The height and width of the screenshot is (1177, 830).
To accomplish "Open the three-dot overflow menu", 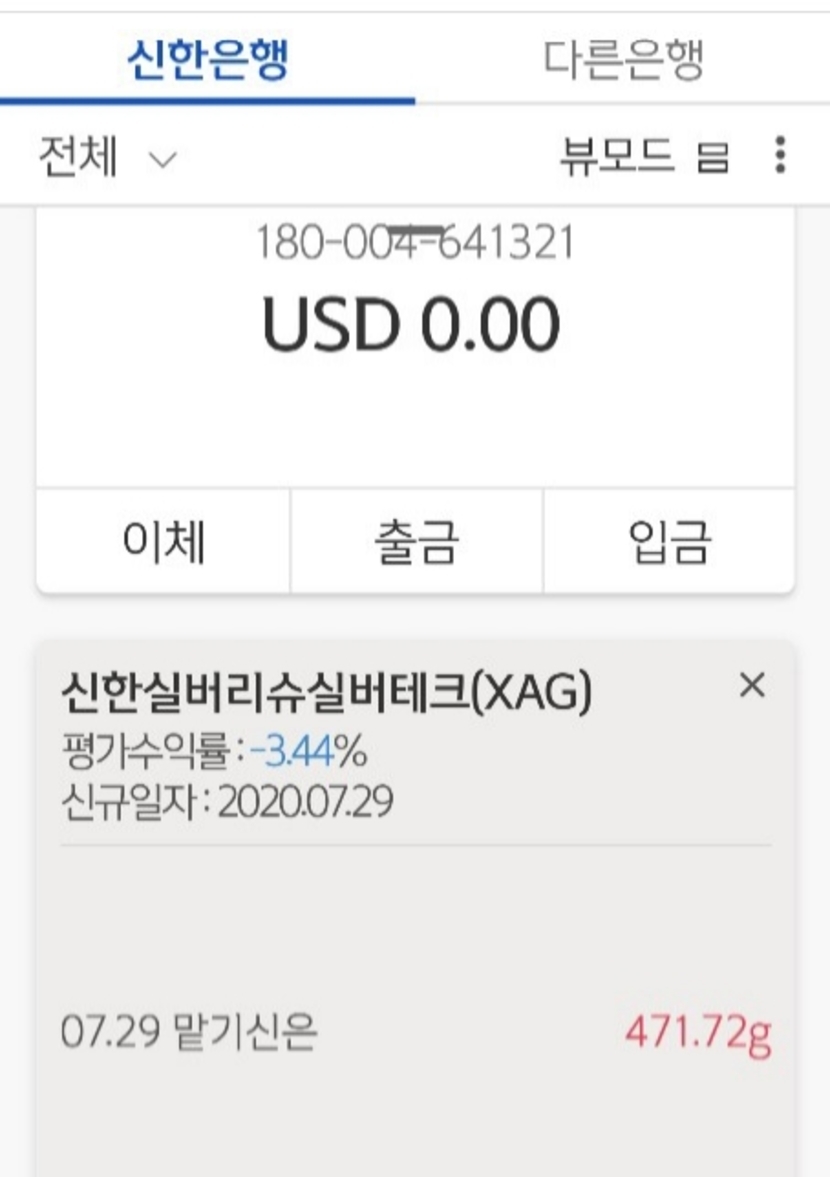I will (x=780, y=156).
